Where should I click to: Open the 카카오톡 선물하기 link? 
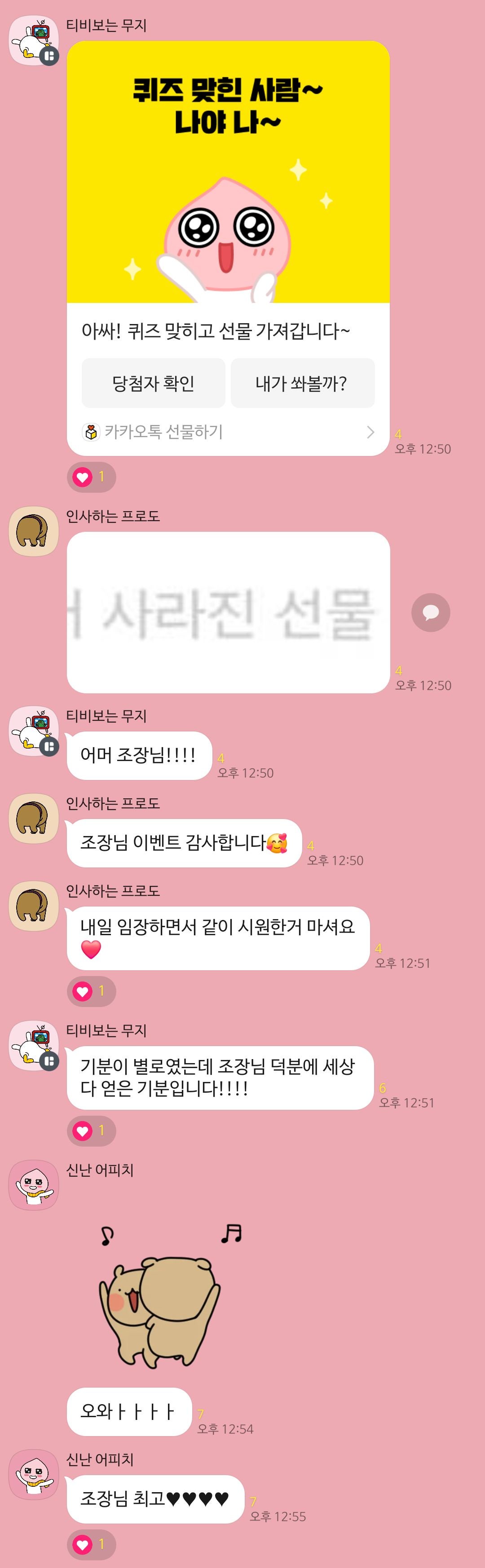click(228, 432)
